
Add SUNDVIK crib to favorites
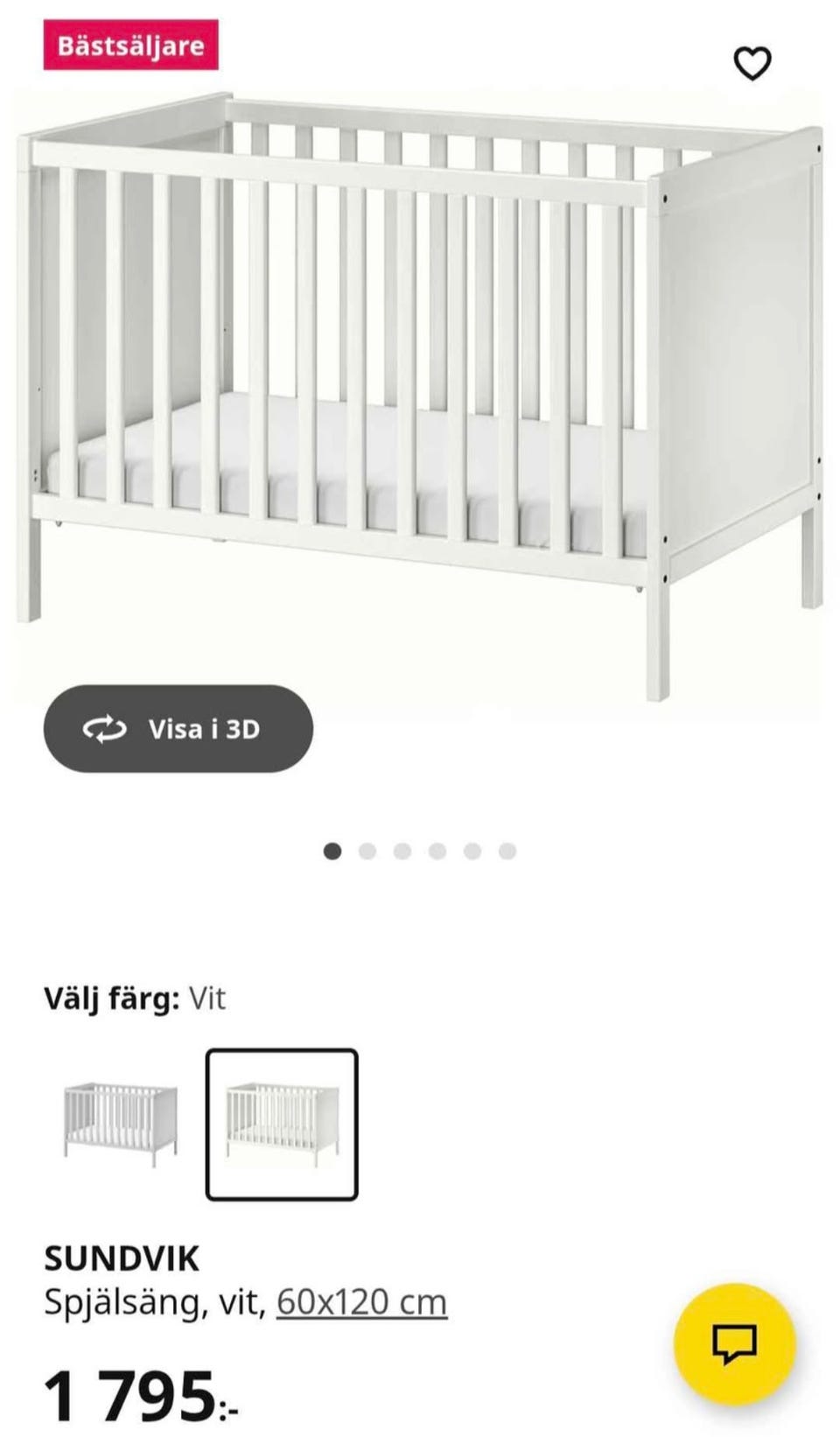pos(752,63)
